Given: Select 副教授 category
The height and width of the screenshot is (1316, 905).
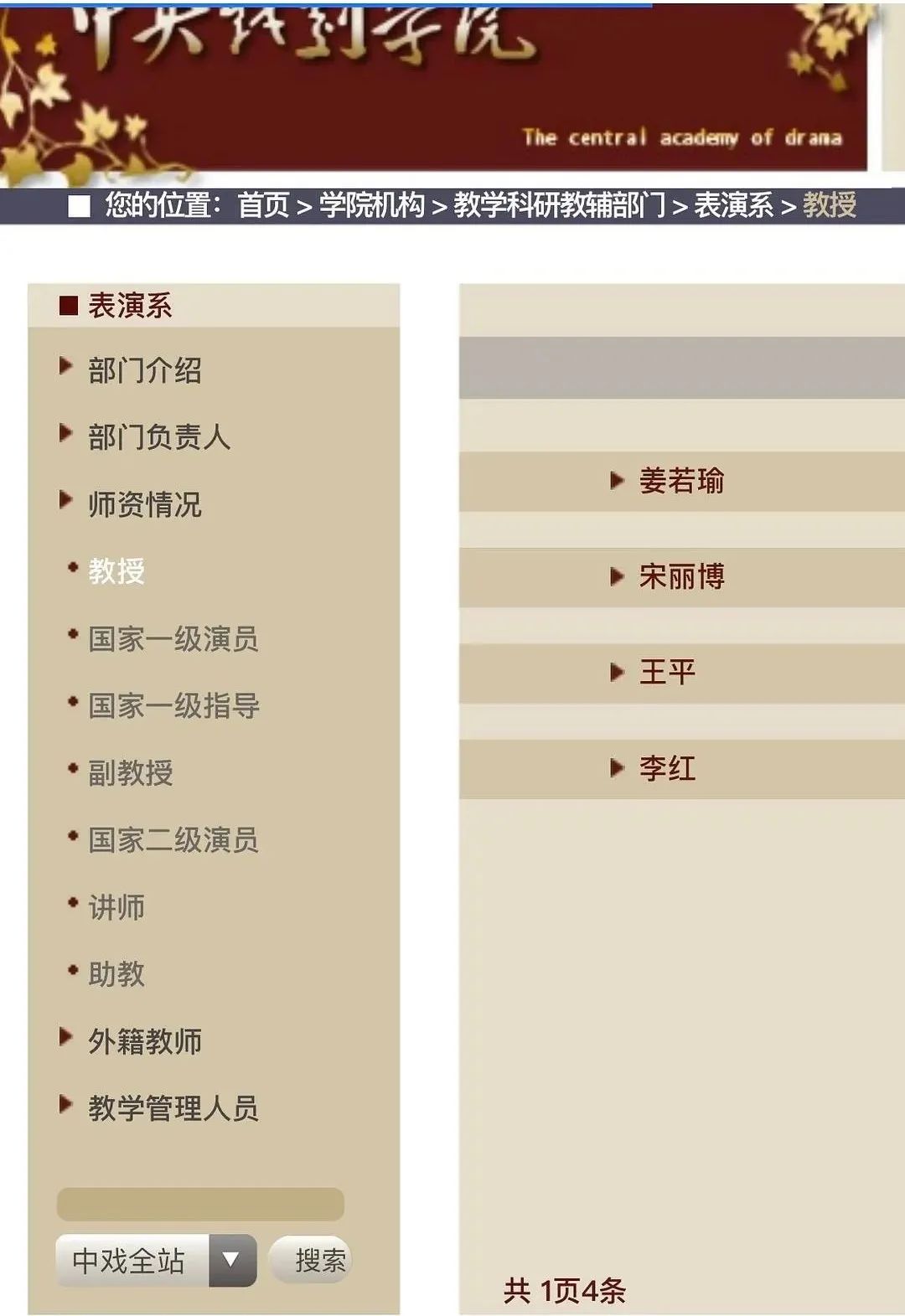Looking at the screenshot, I should pos(130,772).
